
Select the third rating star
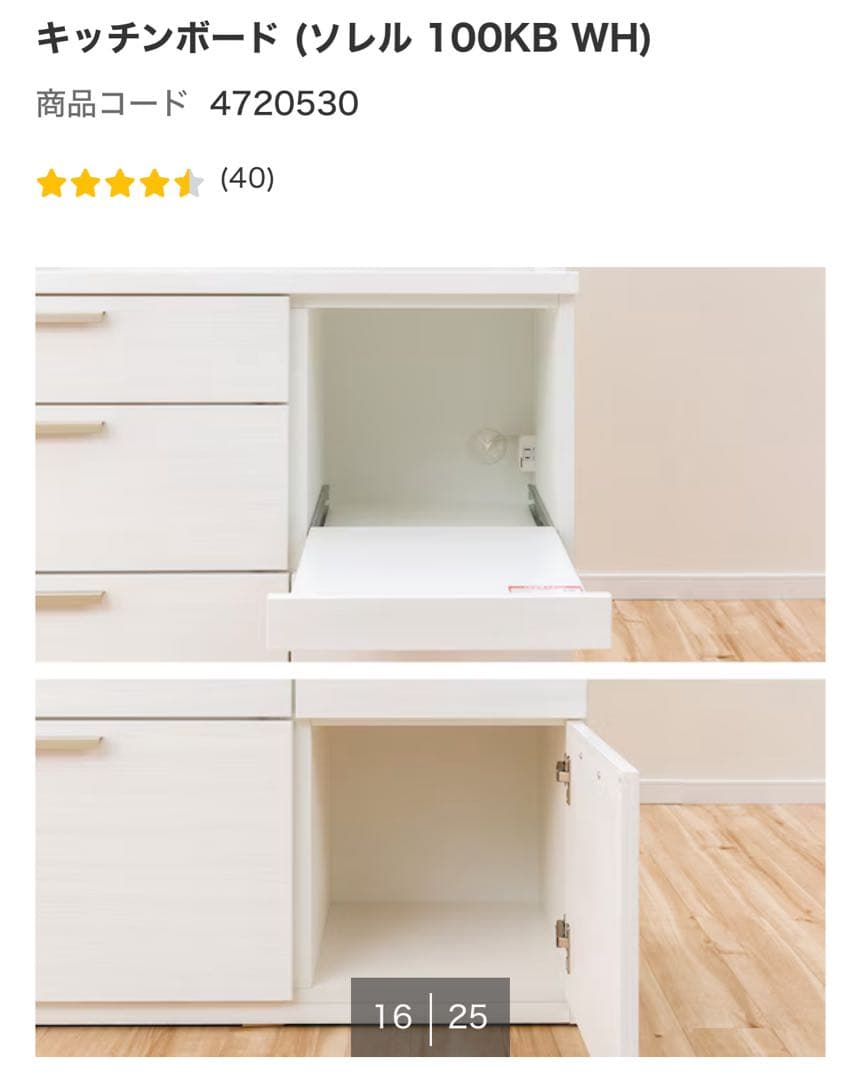point(122,183)
